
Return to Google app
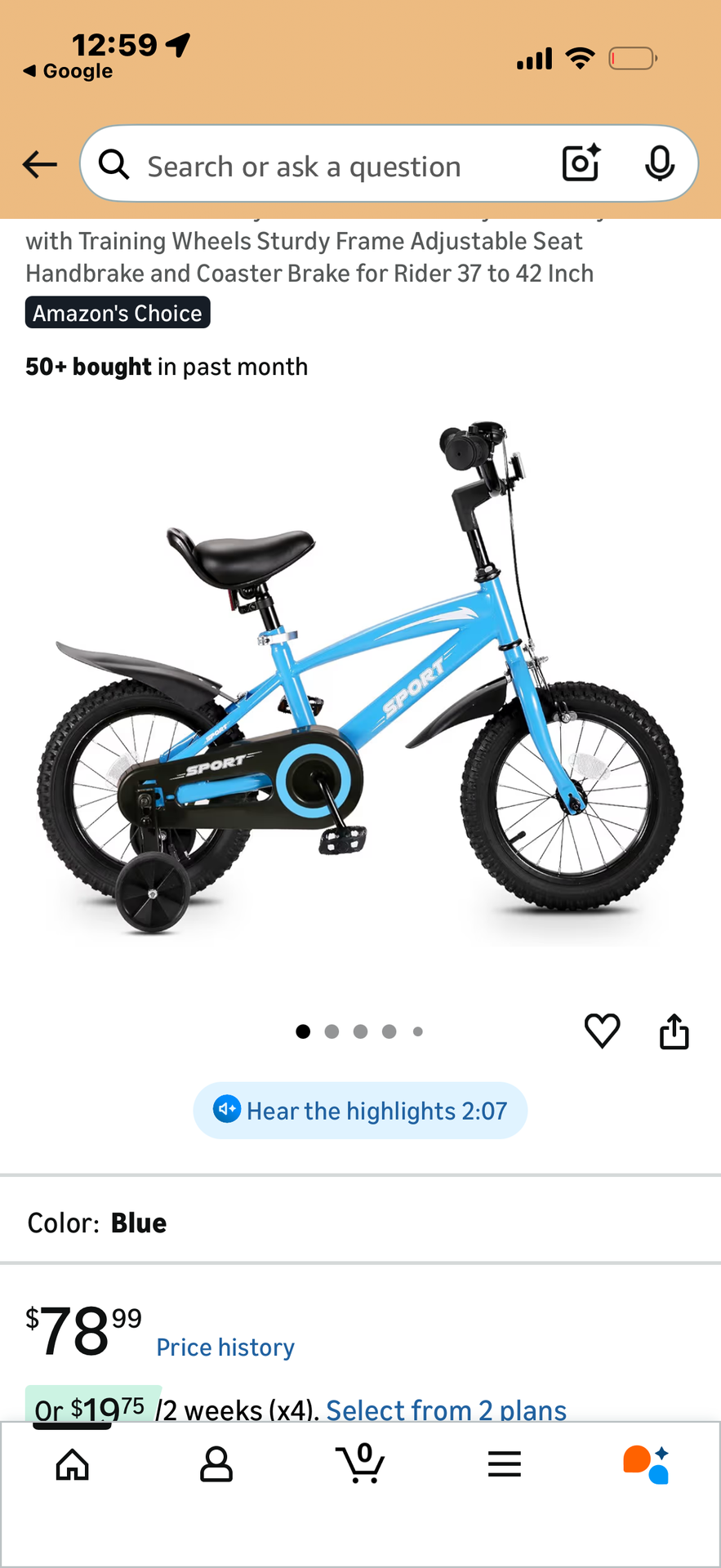click(x=69, y=71)
